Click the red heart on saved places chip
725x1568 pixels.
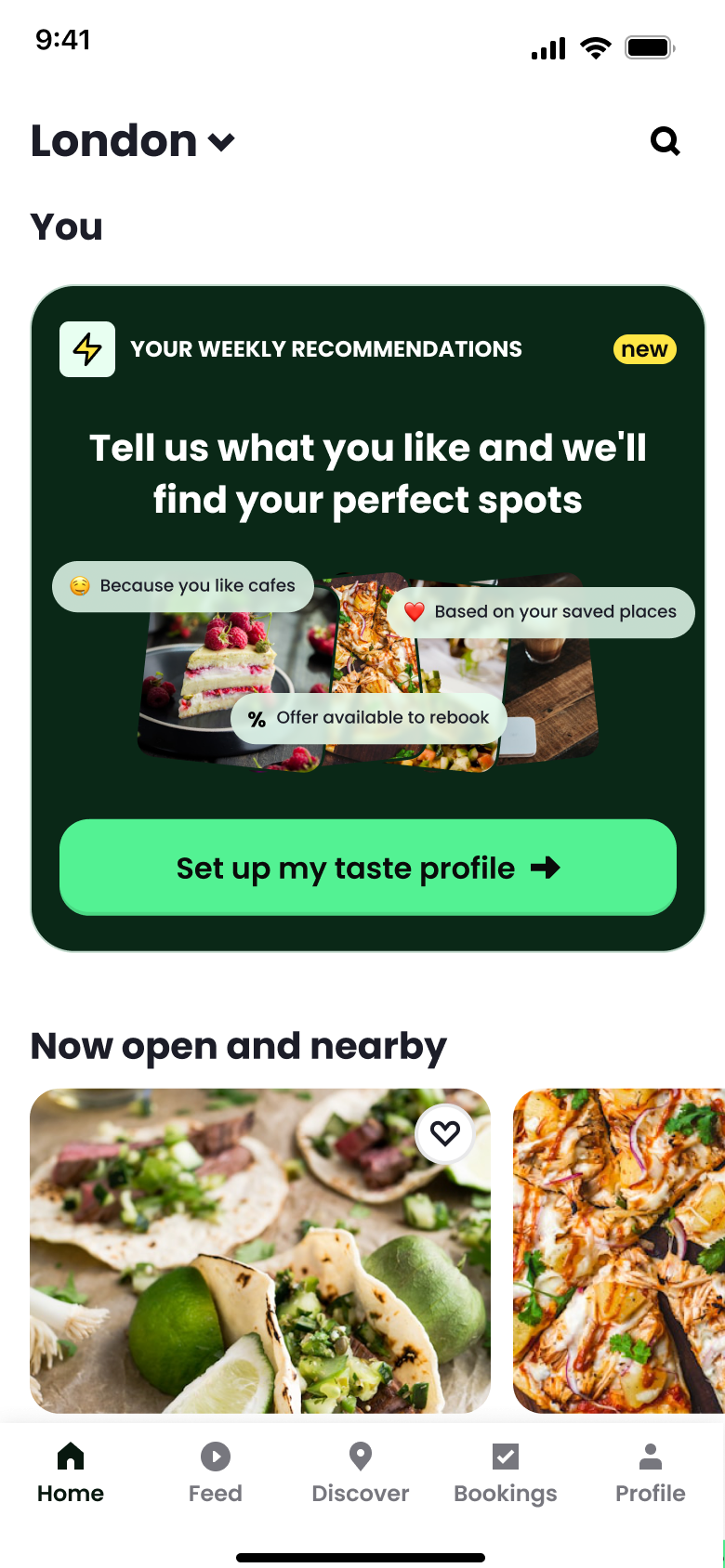tap(412, 612)
